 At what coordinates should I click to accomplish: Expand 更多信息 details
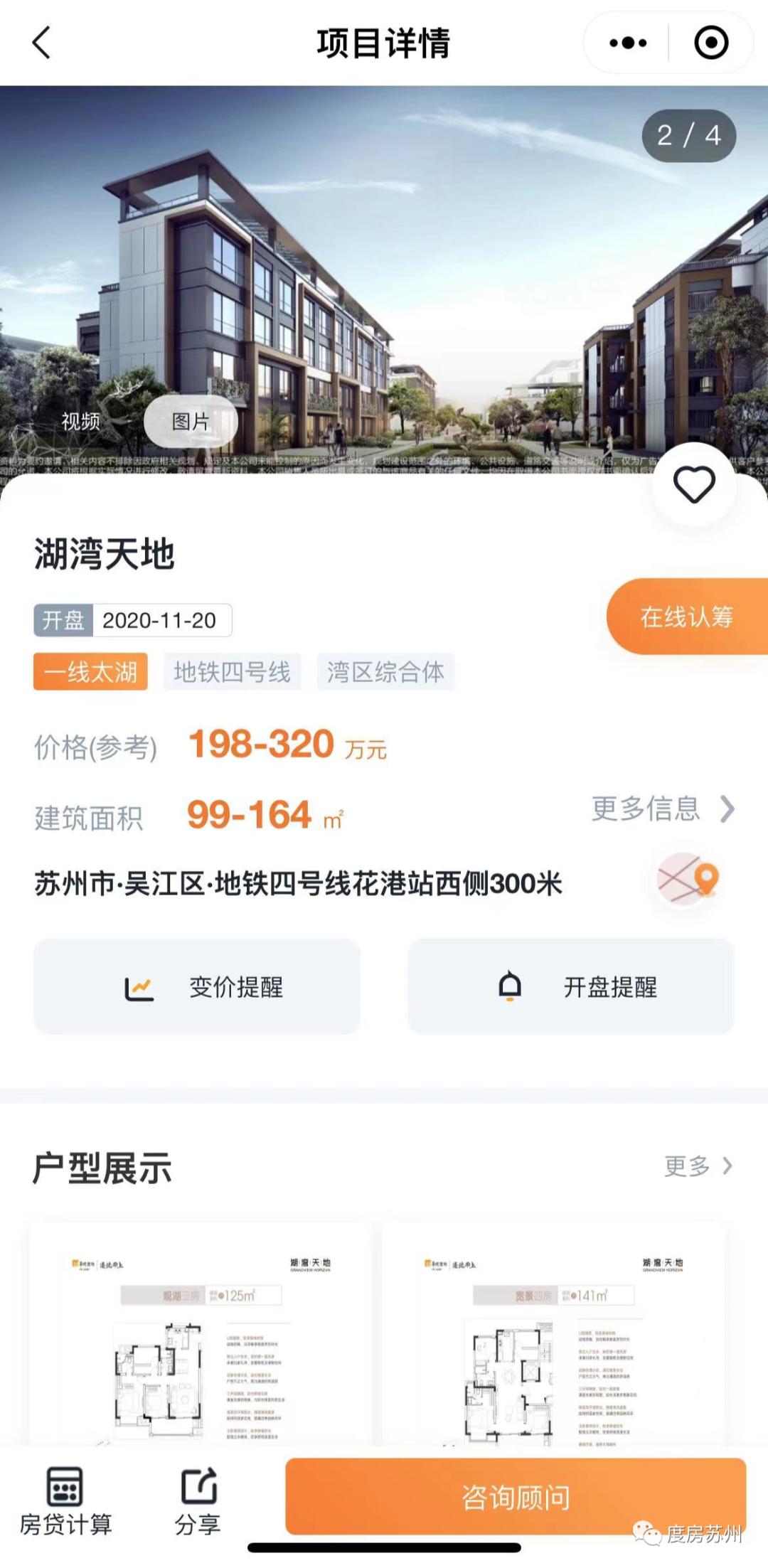(x=642, y=809)
